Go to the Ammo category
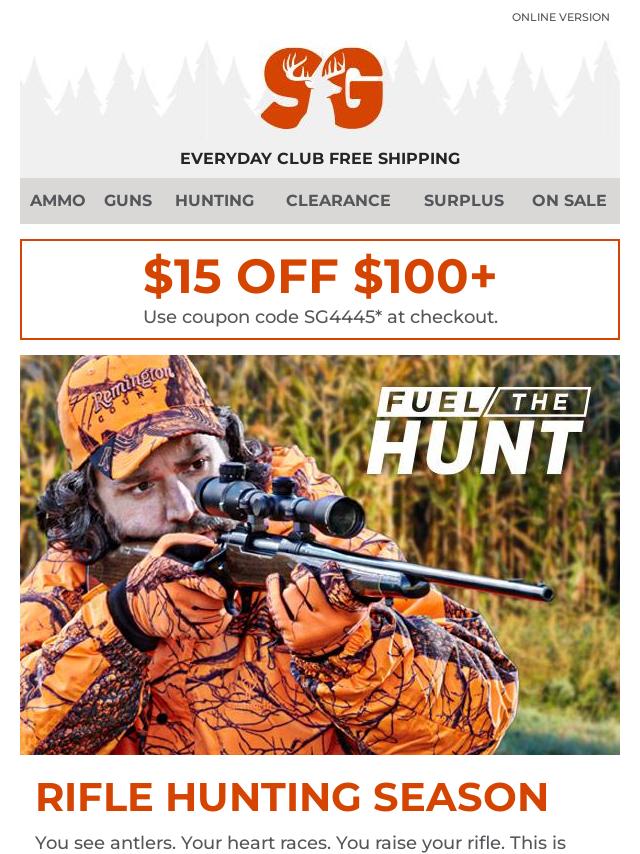The width and height of the screenshot is (640, 854). 57,201
